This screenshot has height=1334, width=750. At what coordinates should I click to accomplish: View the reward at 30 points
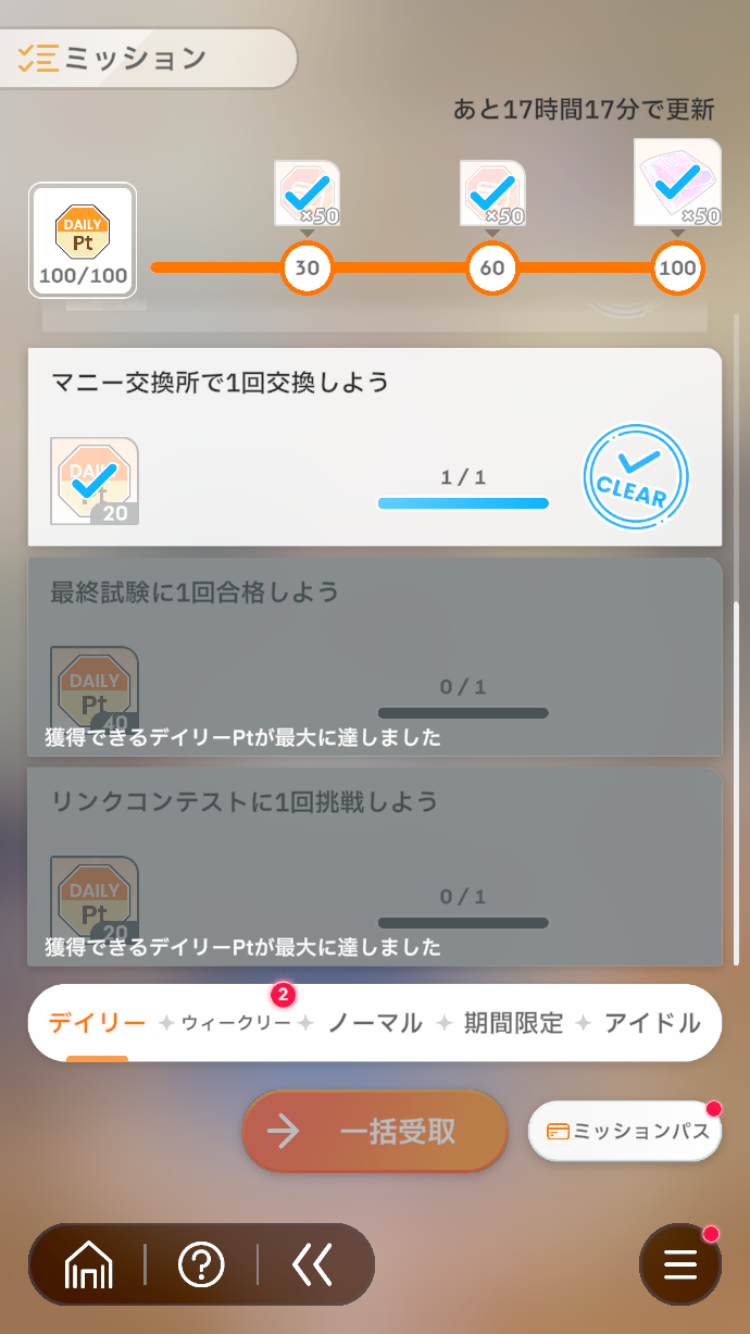point(307,193)
